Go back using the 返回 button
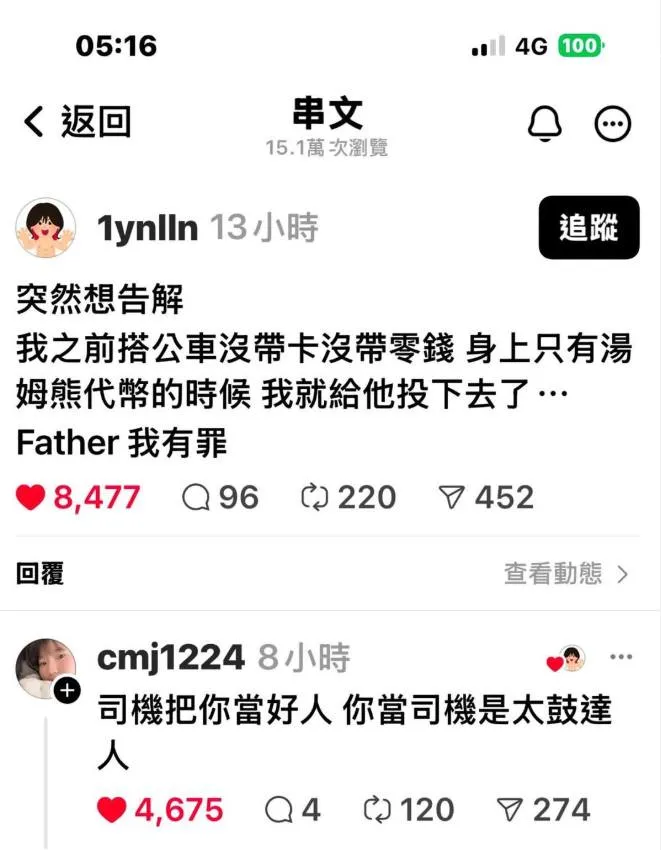The height and width of the screenshot is (850, 661). pos(77,123)
